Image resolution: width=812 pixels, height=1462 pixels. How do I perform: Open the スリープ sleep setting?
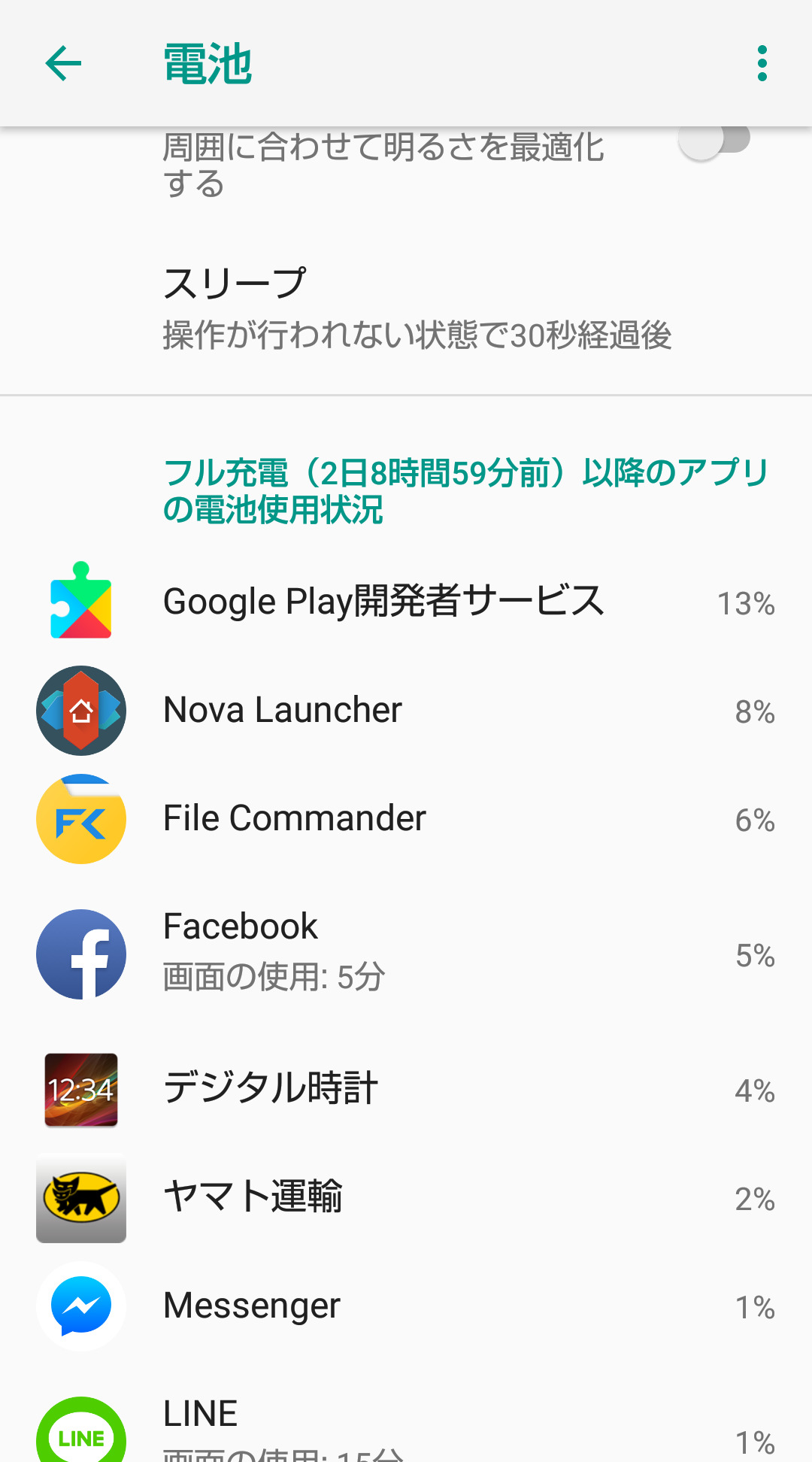[406, 309]
